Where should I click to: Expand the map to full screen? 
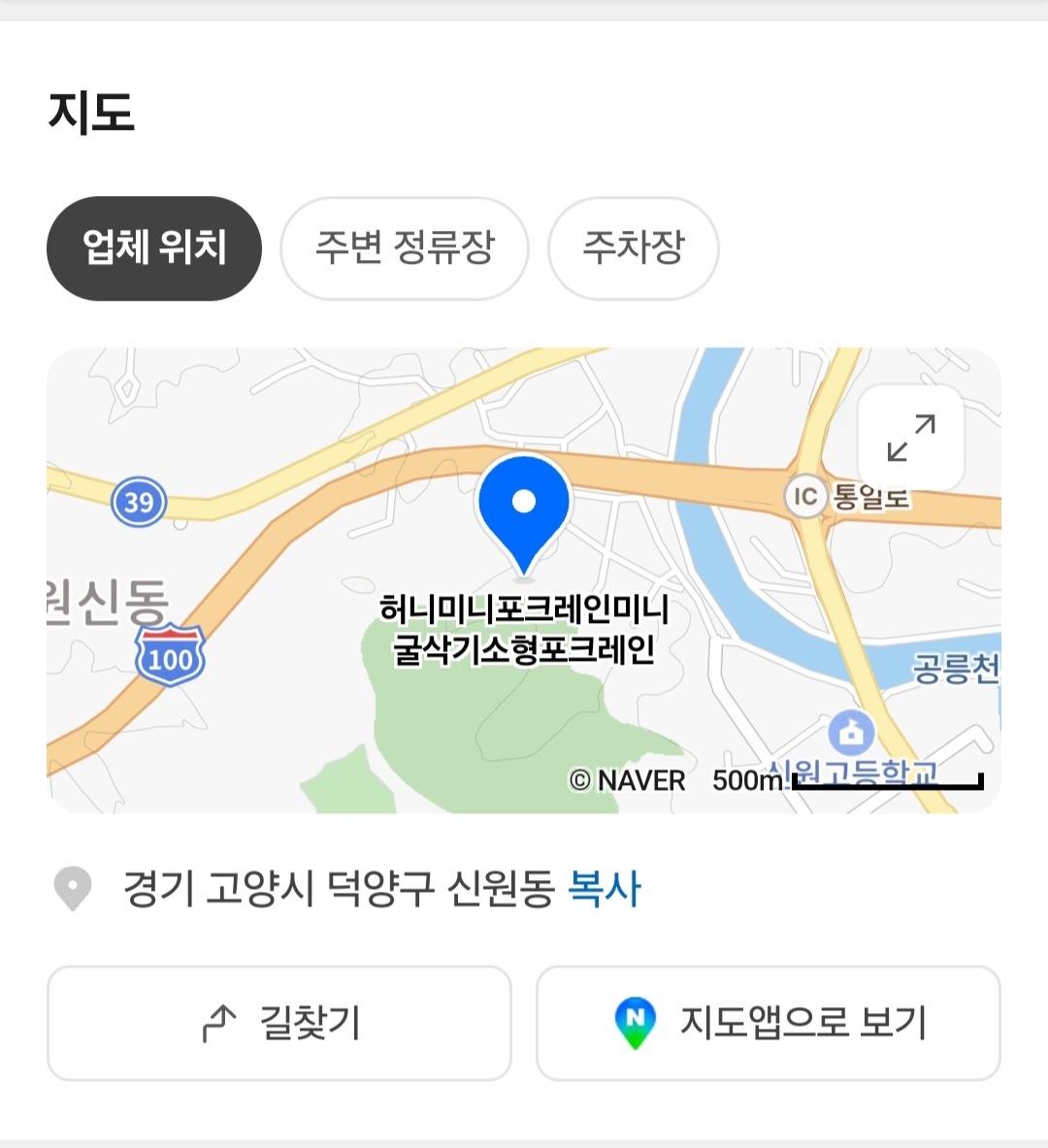tap(911, 438)
